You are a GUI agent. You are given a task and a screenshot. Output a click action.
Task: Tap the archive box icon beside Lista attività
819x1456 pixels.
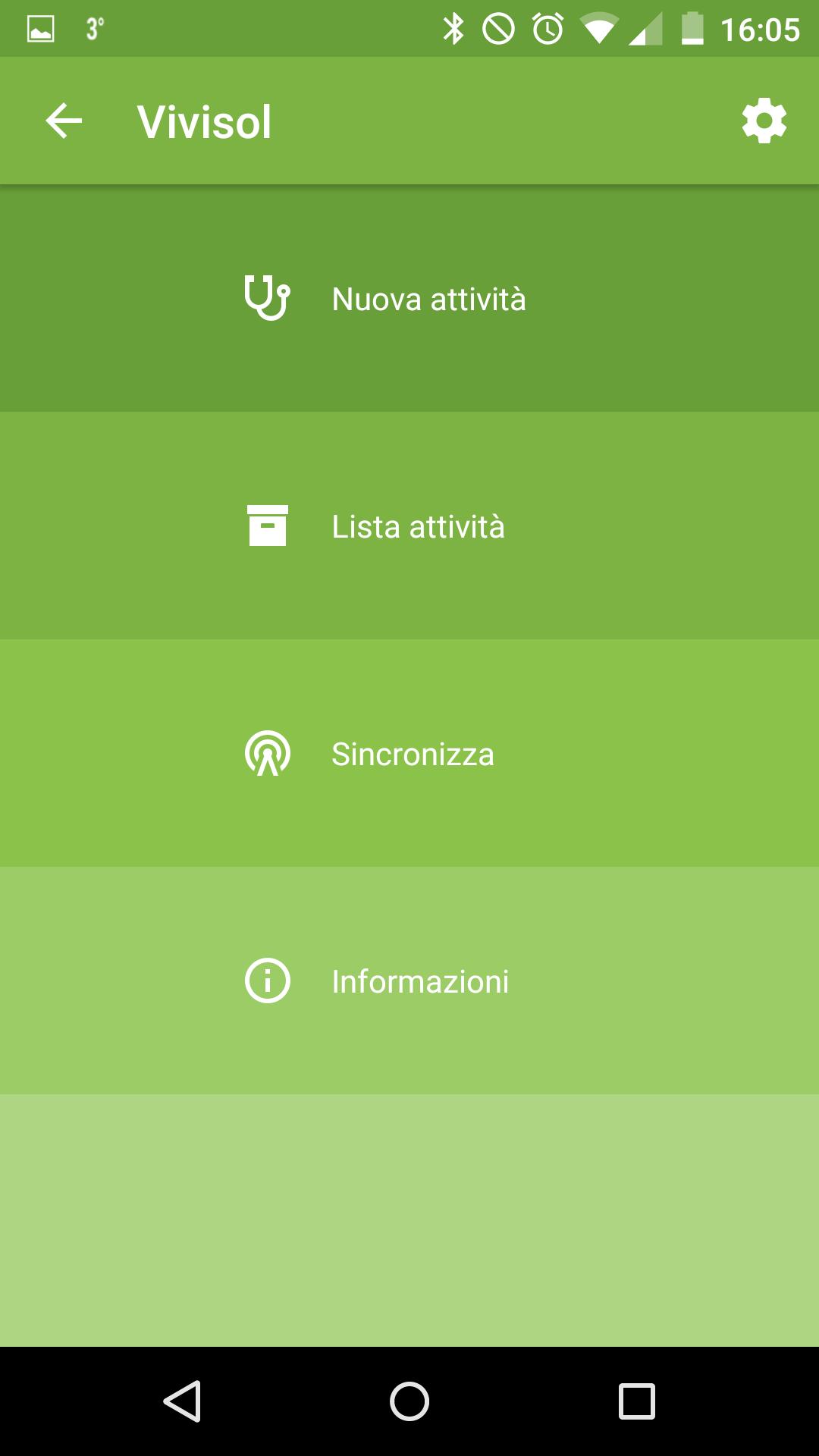tap(266, 526)
